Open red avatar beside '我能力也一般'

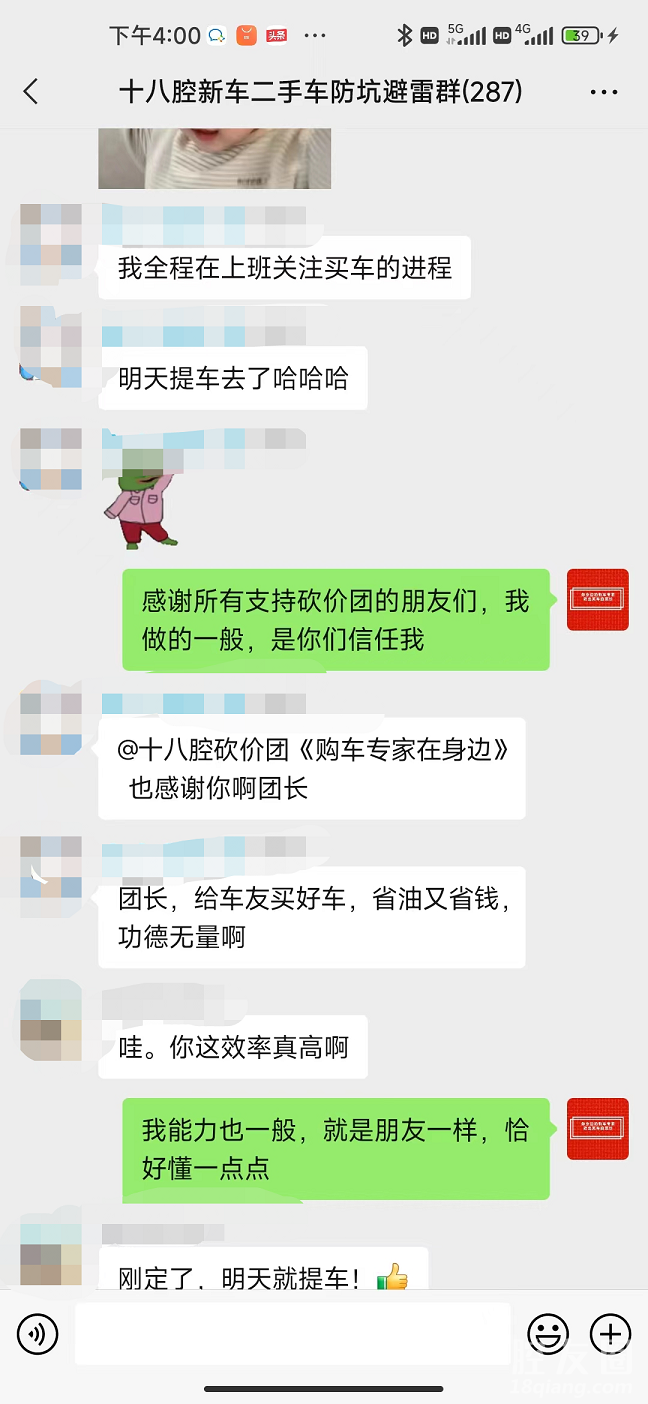pos(597,1129)
